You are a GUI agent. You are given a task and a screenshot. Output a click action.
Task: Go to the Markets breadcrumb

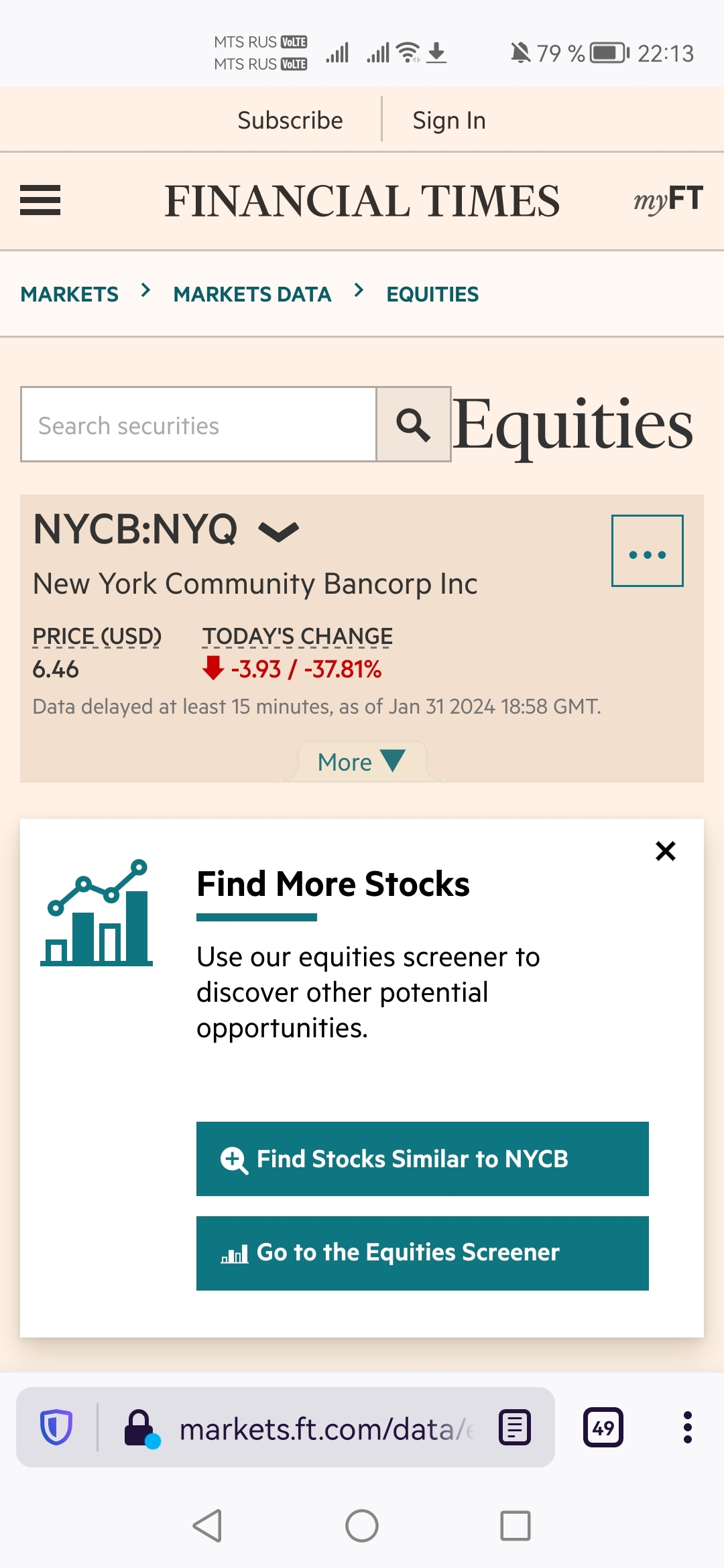(x=70, y=294)
